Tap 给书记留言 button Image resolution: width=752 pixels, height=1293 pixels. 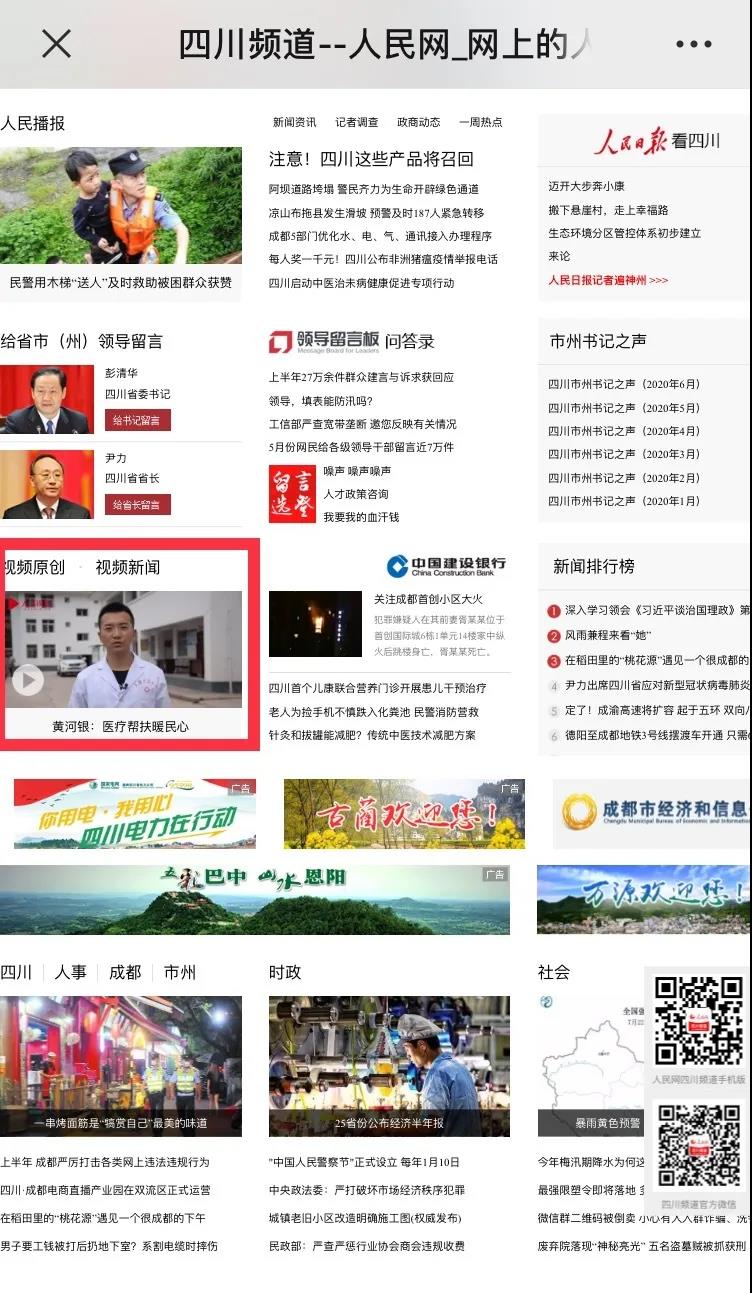pyautogui.click(x=137, y=420)
